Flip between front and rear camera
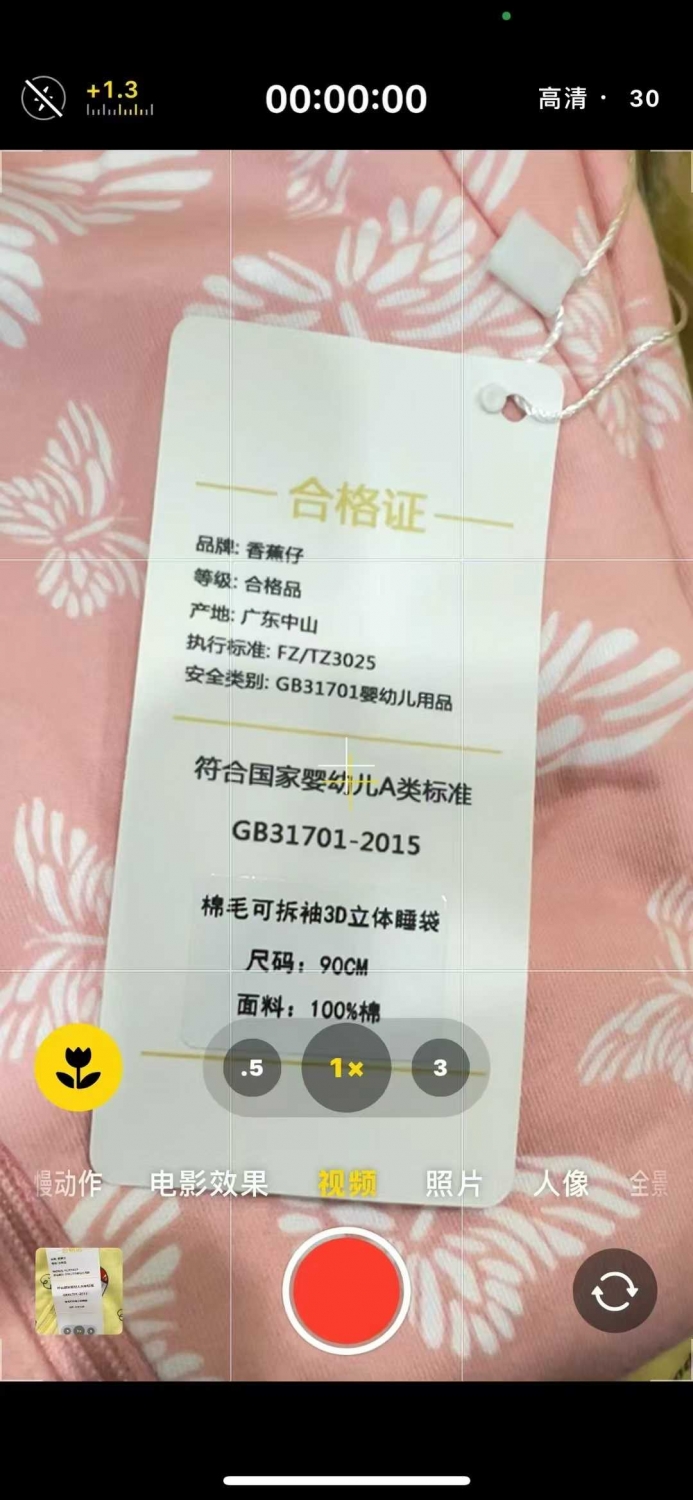693x1500 pixels. [x=614, y=1291]
